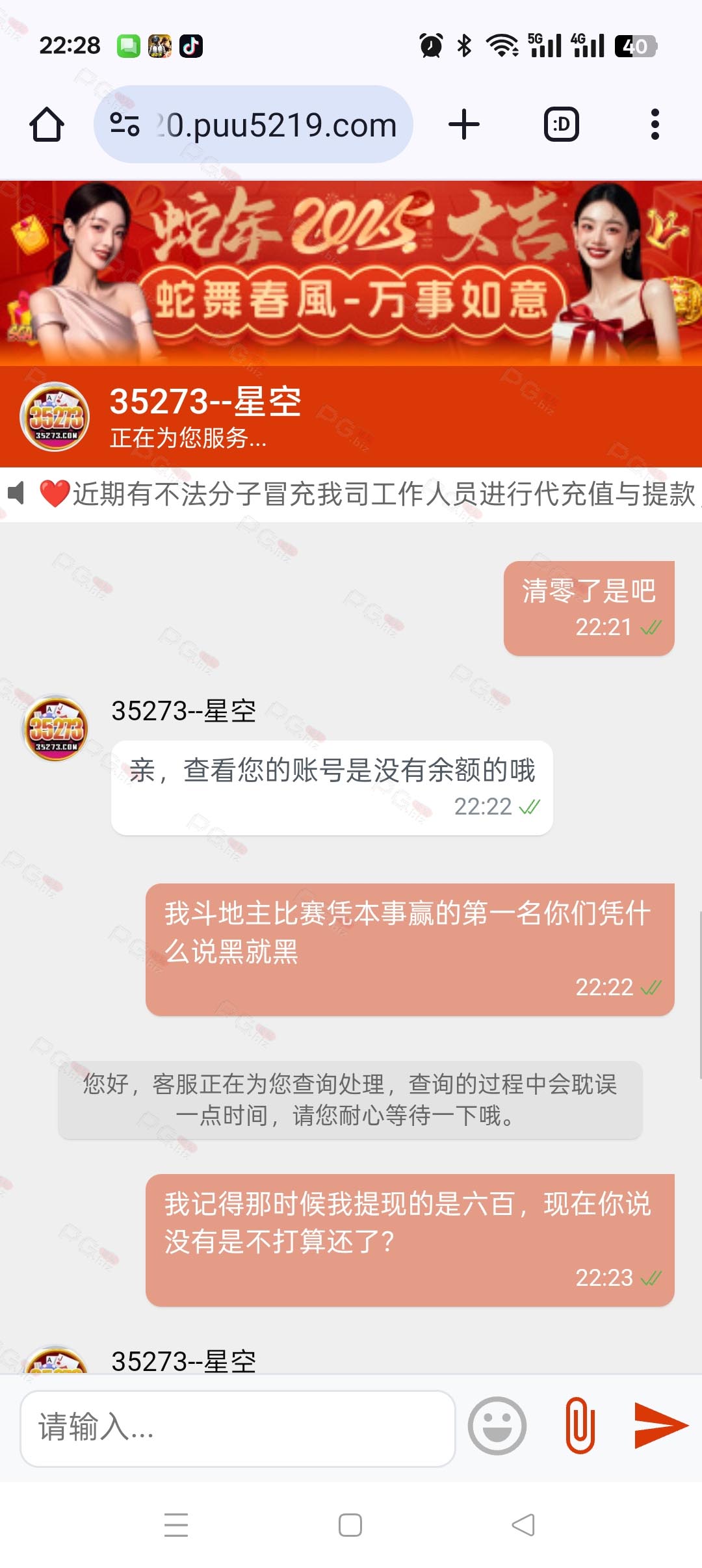Open the browser overflow menu
Viewport: 702px width, 1568px height.
click(x=655, y=124)
